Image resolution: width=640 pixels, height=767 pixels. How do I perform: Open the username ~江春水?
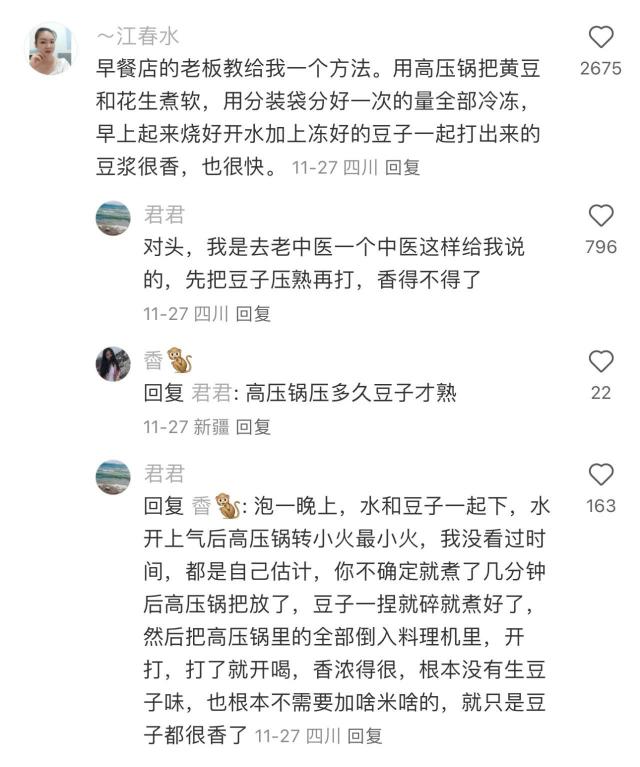pos(138,36)
